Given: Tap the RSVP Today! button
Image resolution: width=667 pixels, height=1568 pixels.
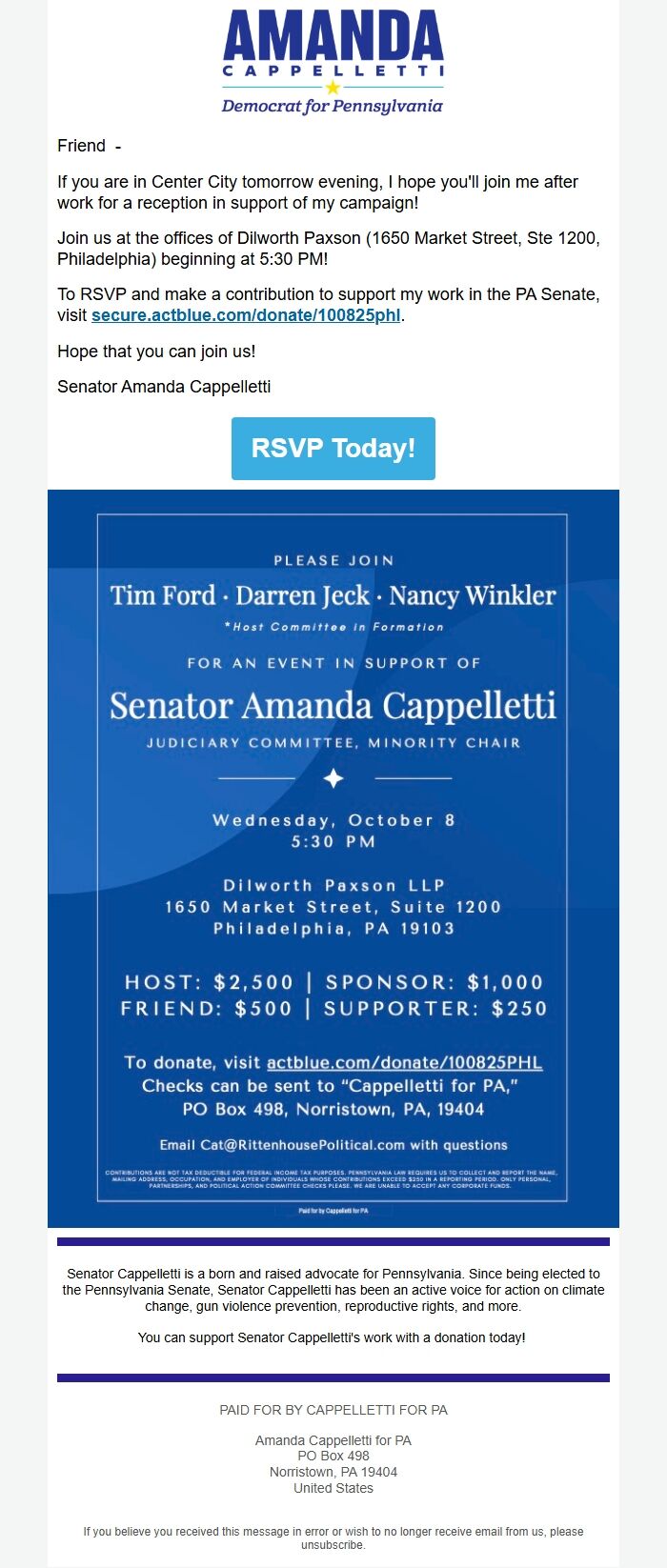Looking at the screenshot, I should pos(333,449).
